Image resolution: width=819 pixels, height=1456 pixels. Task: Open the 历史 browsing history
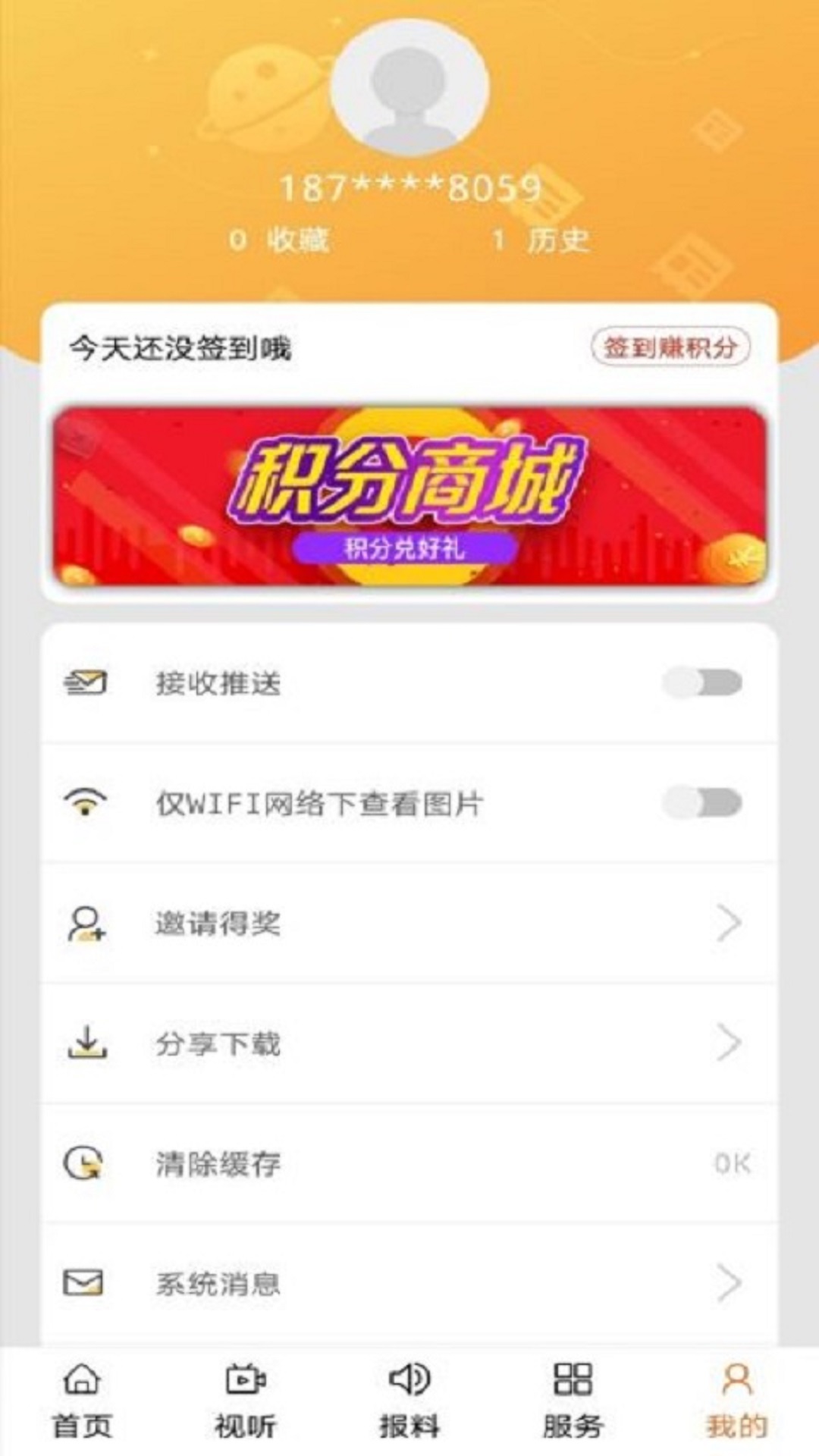(541, 240)
